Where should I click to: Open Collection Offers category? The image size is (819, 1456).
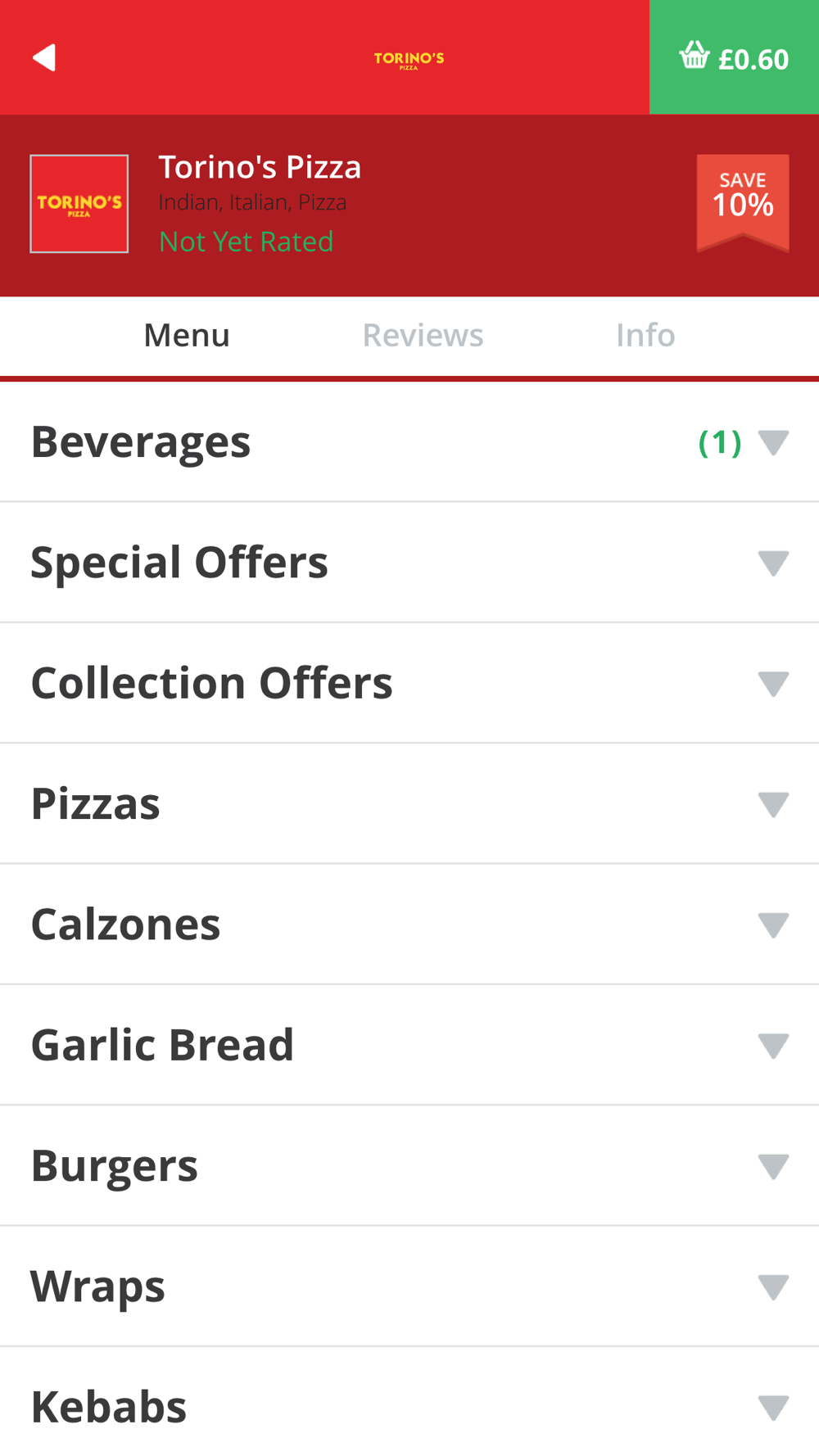point(409,683)
